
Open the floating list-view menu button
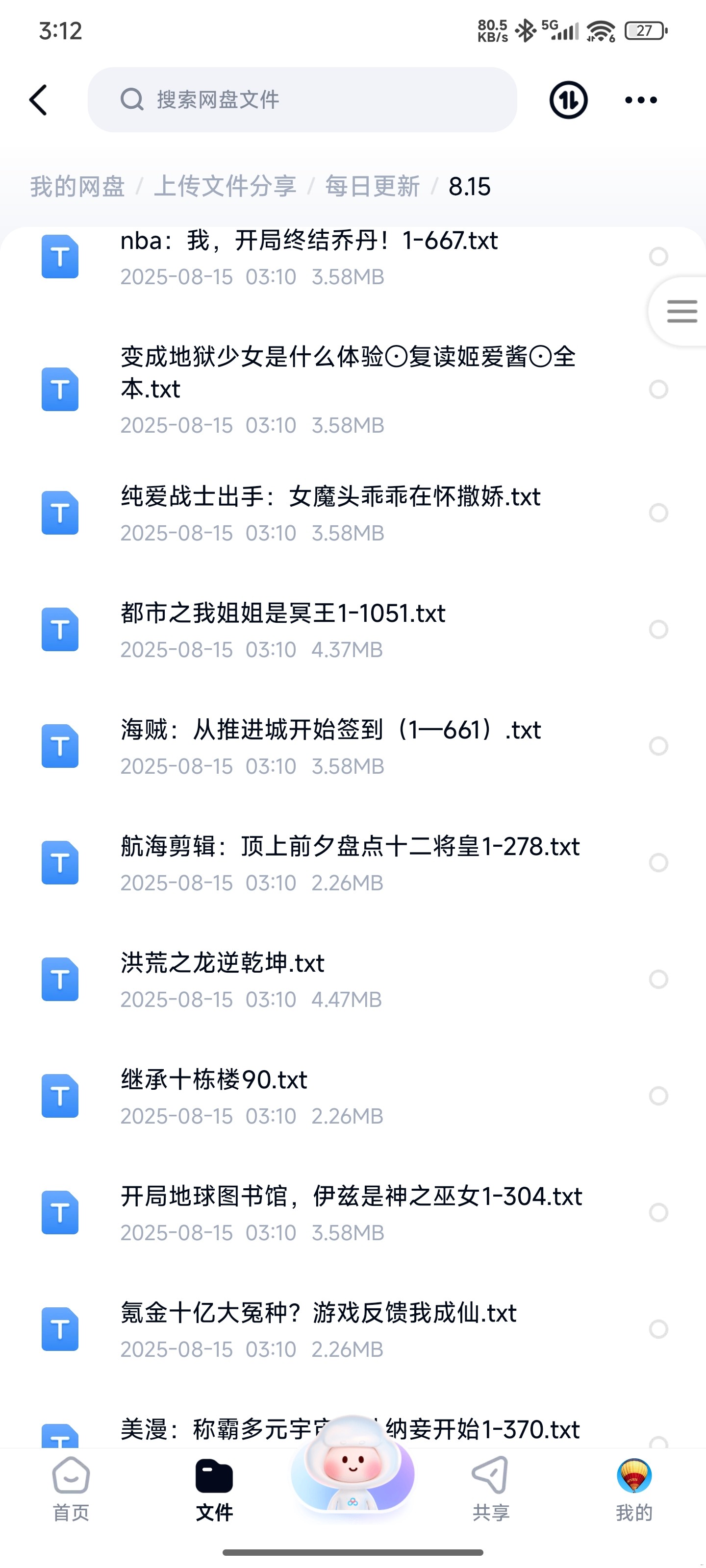click(x=681, y=311)
